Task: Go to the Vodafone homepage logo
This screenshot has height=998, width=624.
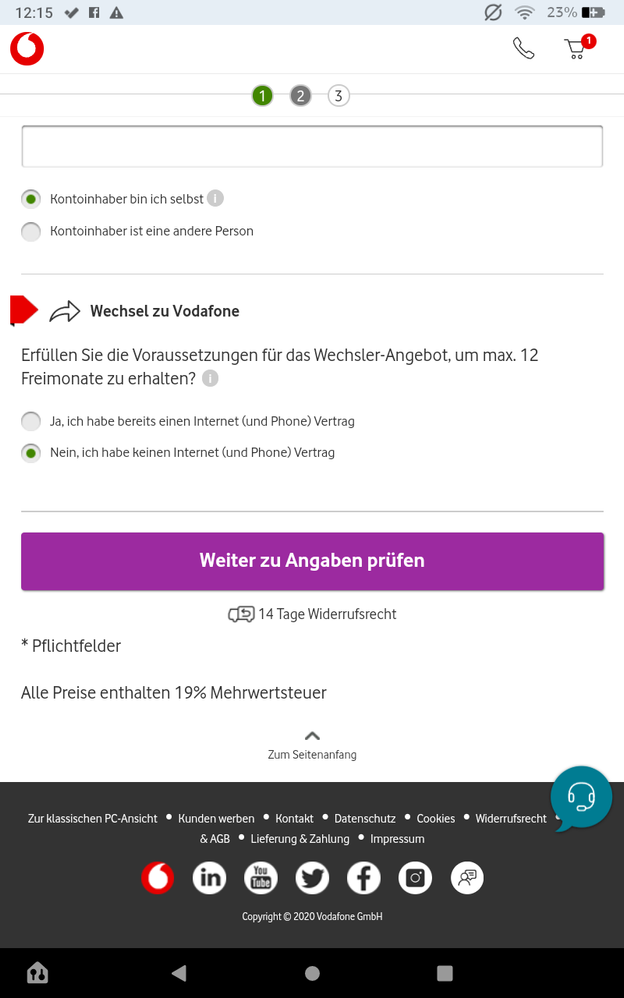Action: point(27,49)
